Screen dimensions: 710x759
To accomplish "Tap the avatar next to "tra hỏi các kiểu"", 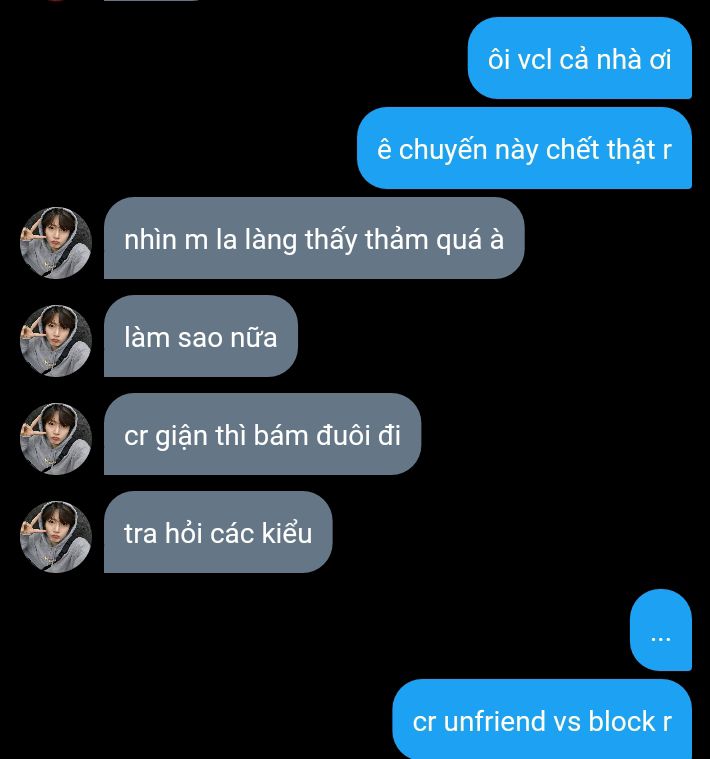I will pos(56,536).
